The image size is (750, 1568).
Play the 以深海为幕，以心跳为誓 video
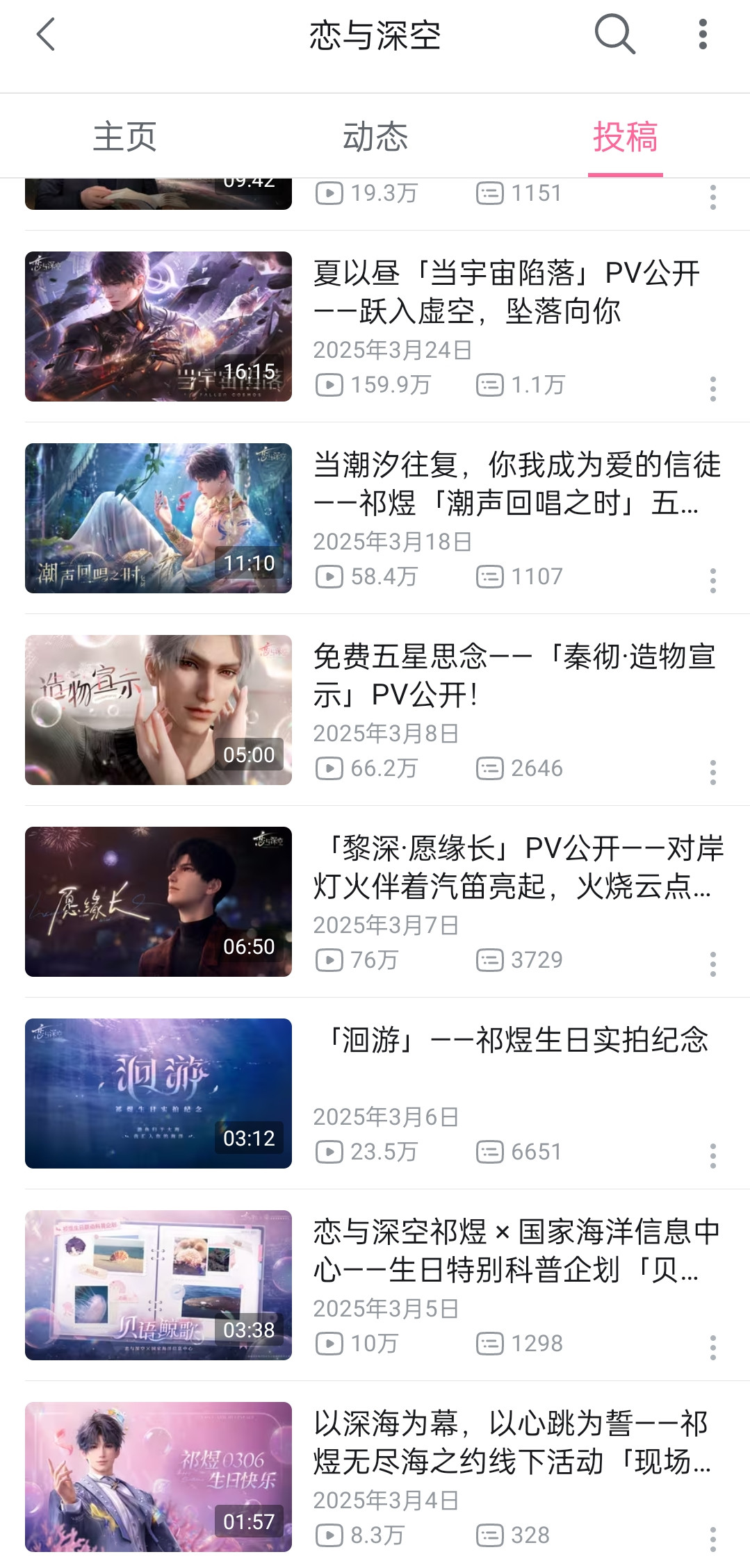(x=158, y=1477)
